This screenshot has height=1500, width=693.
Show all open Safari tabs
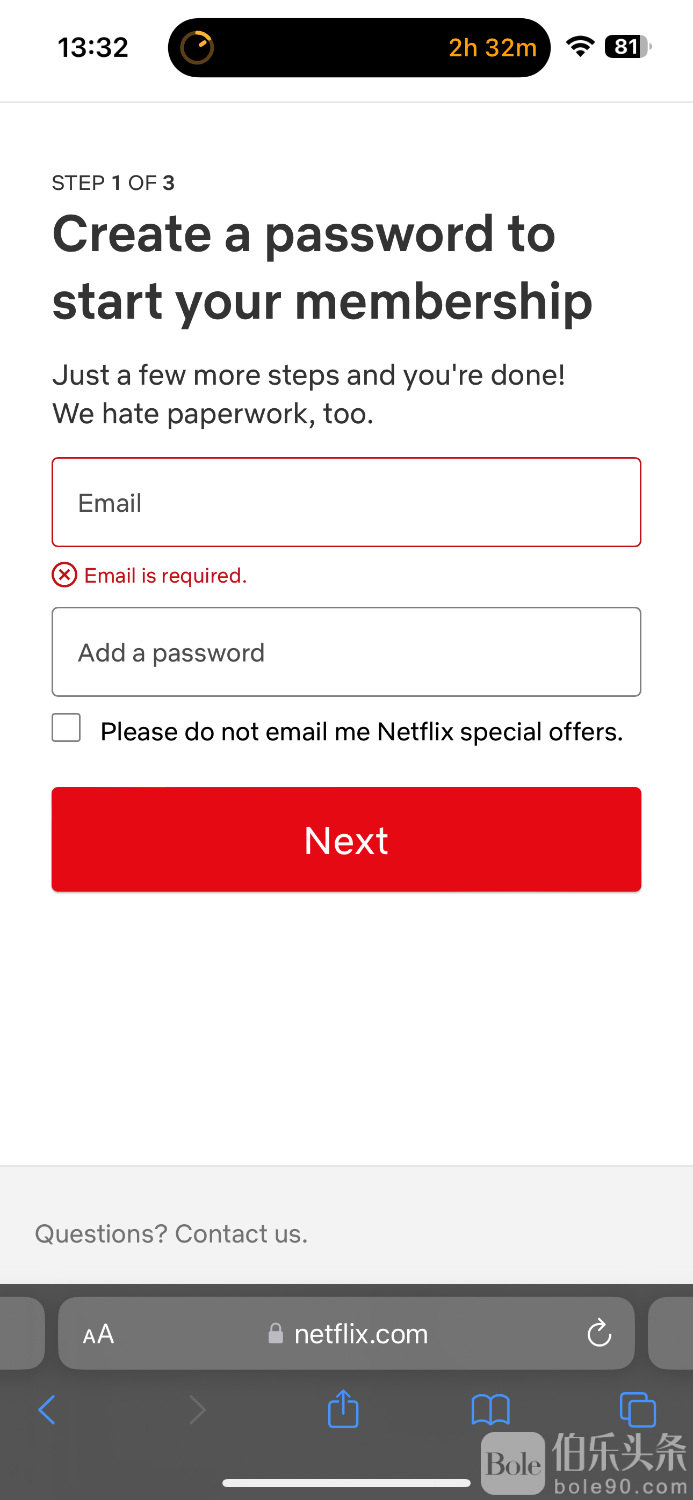(x=637, y=1409)
